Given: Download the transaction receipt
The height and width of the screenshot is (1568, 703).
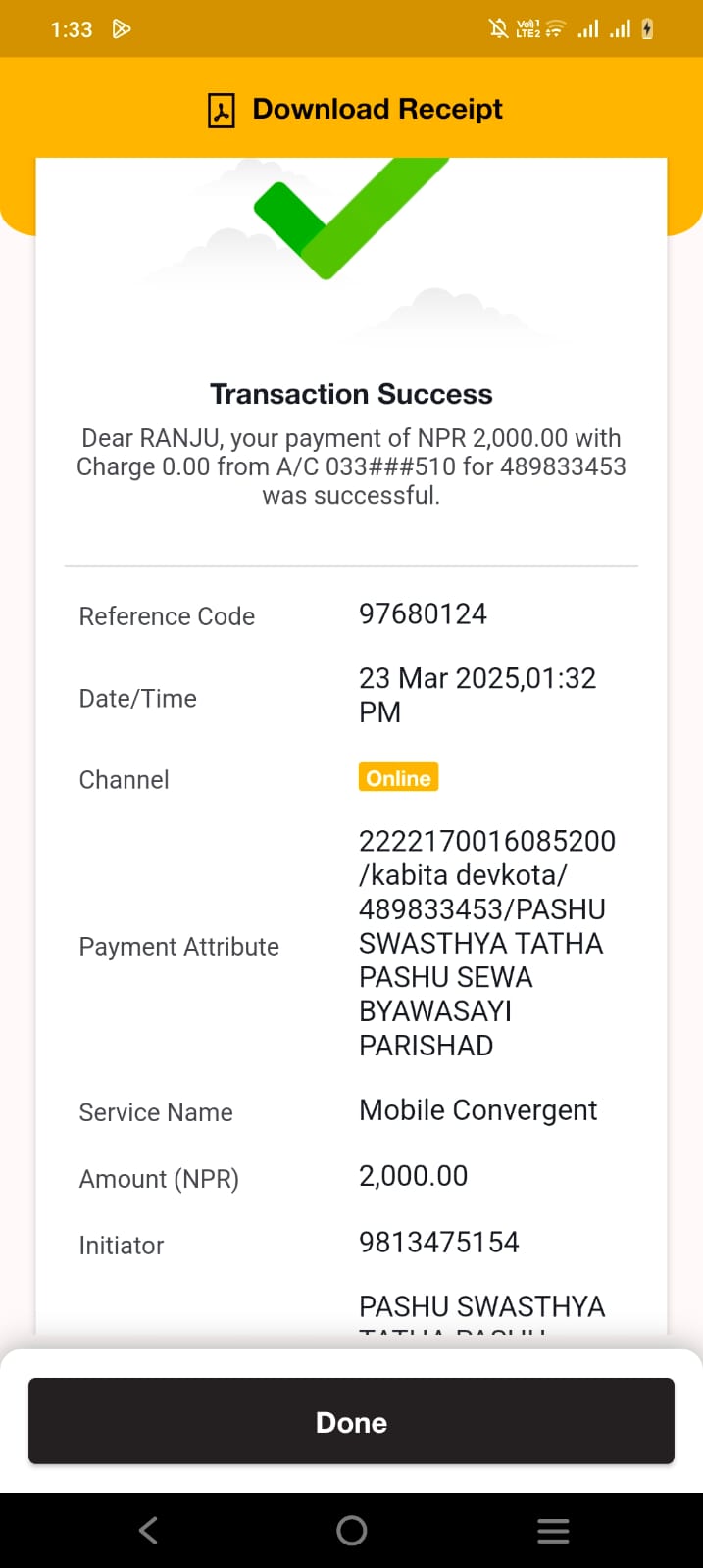Looking at the screenshot, I should [x=354, y=109].
